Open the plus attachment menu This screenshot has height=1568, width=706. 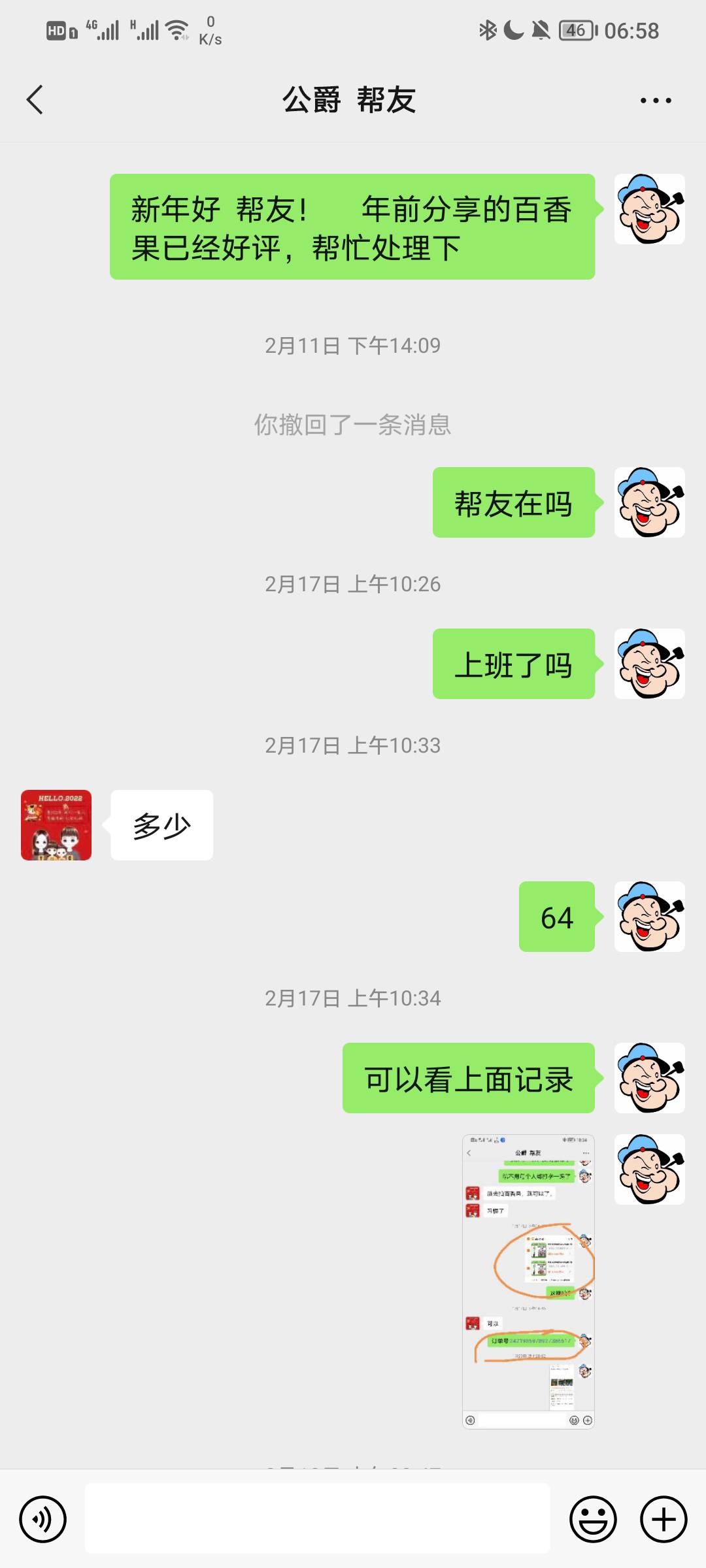(663, 1519)
